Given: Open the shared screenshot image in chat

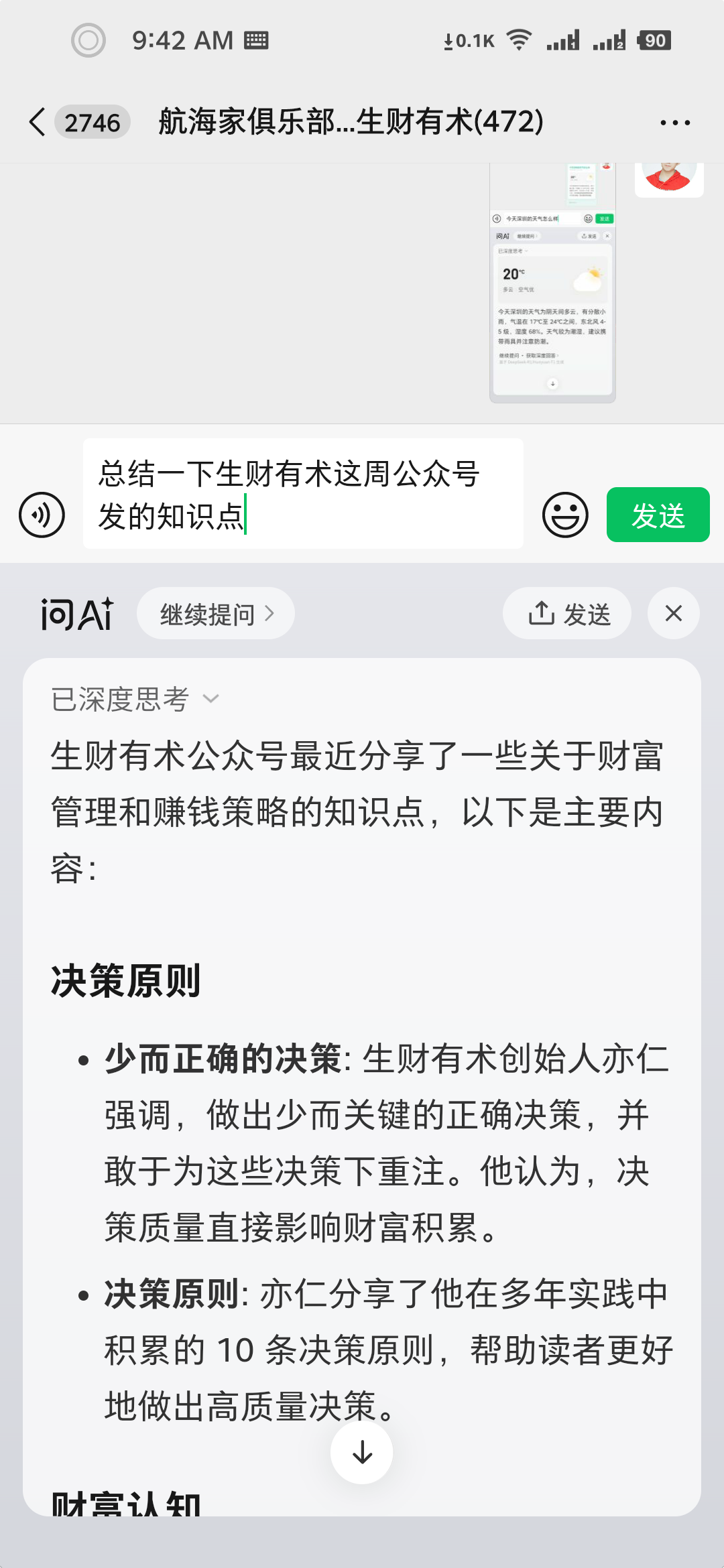Looking at the screenshot, I should pos(552,282).
